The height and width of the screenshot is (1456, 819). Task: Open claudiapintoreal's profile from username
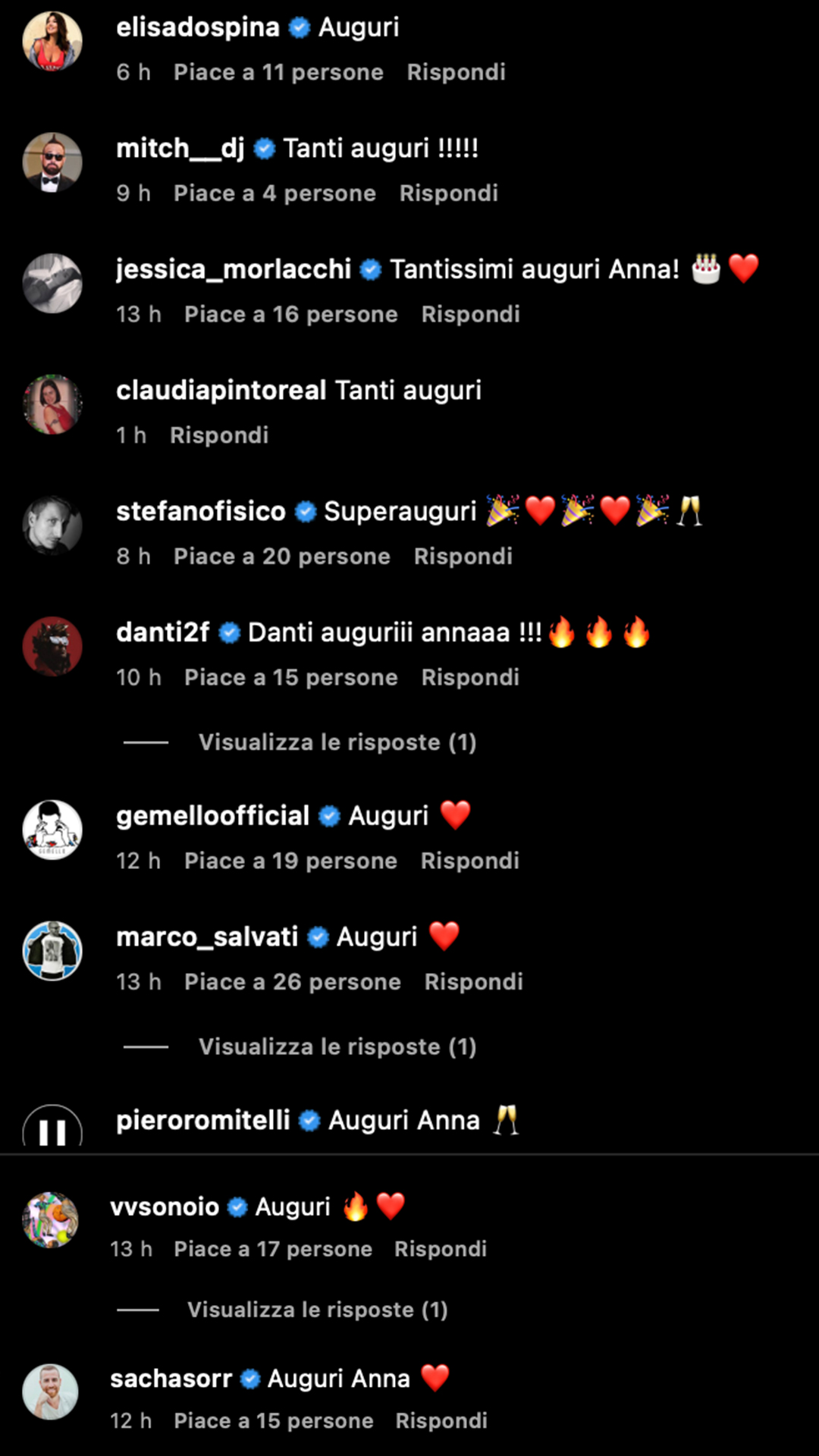221,391
